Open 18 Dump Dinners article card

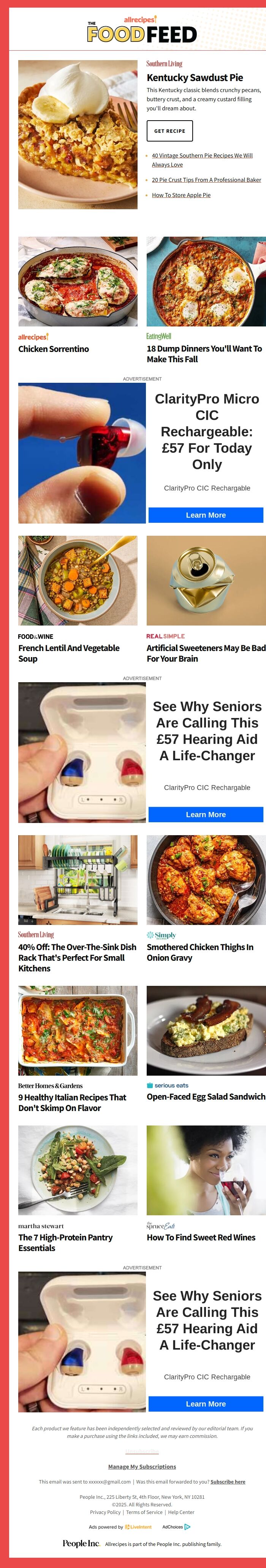click(x=204, y=353)
